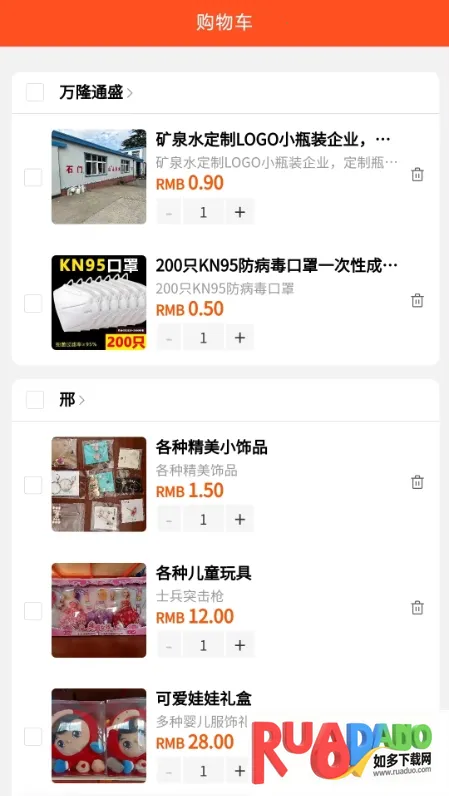The height and width of the screenshot is (796, 449).
Task: Trash the 各种儿童玩具 cart item
Action: pos(417,608)
